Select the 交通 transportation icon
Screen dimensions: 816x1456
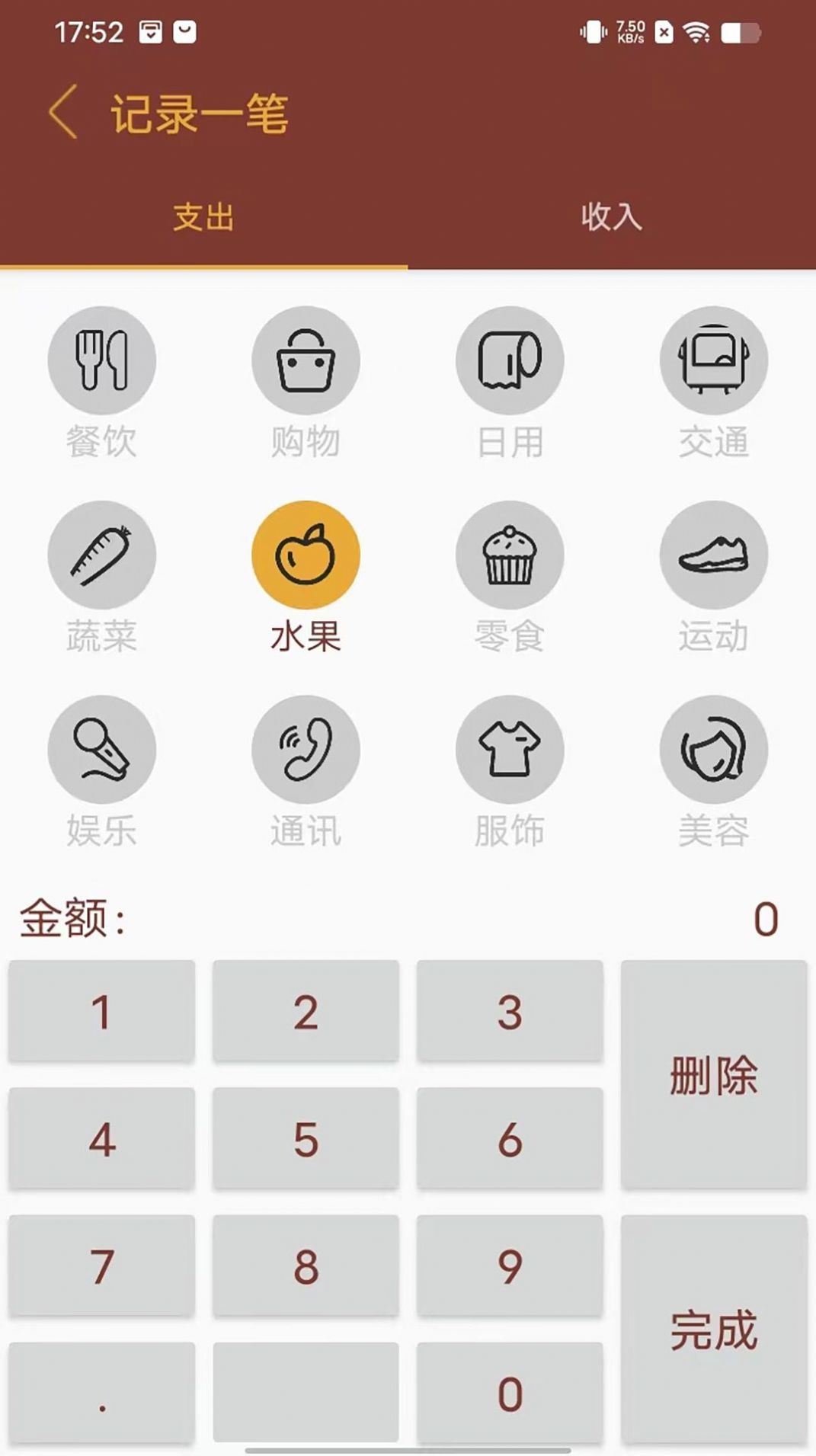tap(714, 360)
